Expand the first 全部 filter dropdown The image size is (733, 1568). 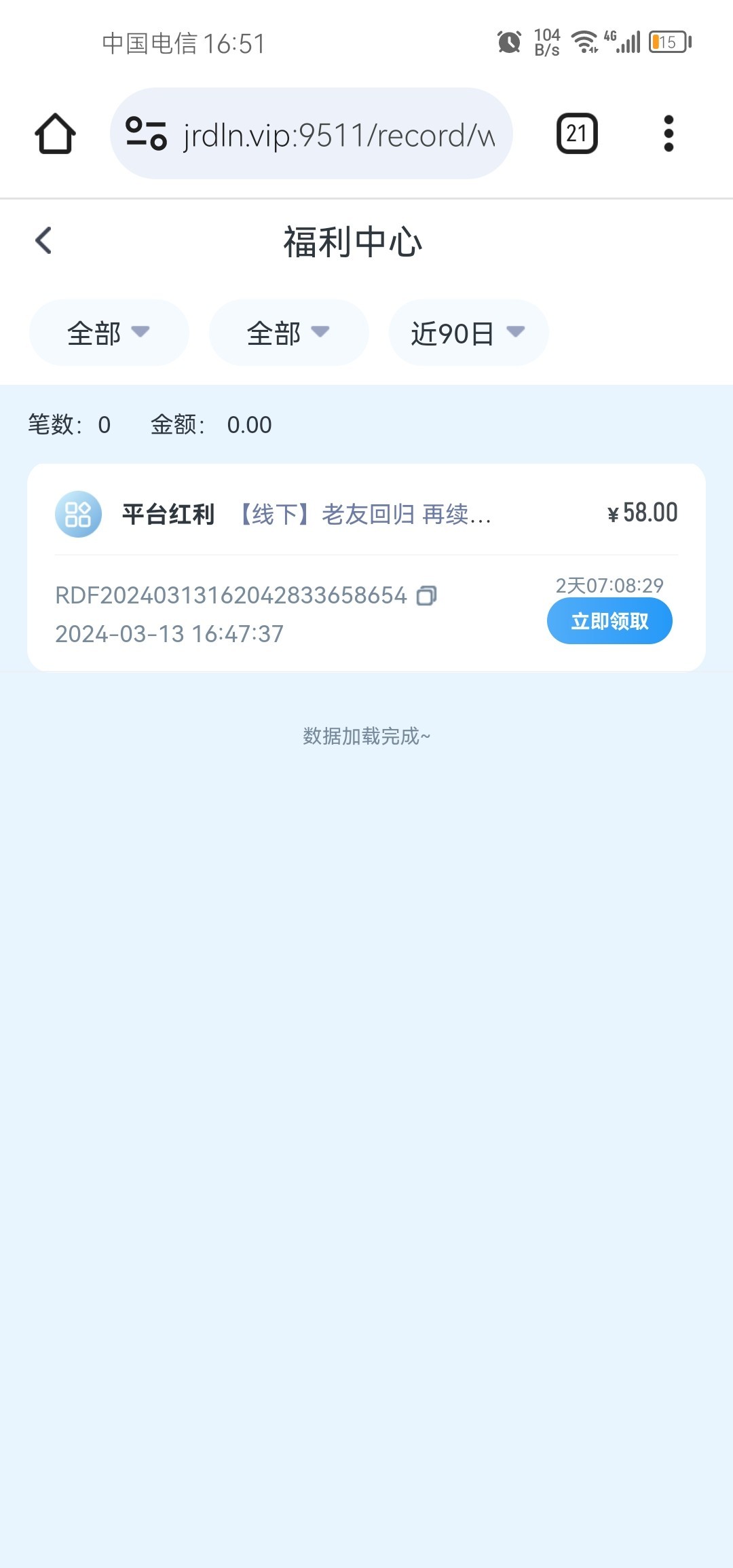(109, 333)
